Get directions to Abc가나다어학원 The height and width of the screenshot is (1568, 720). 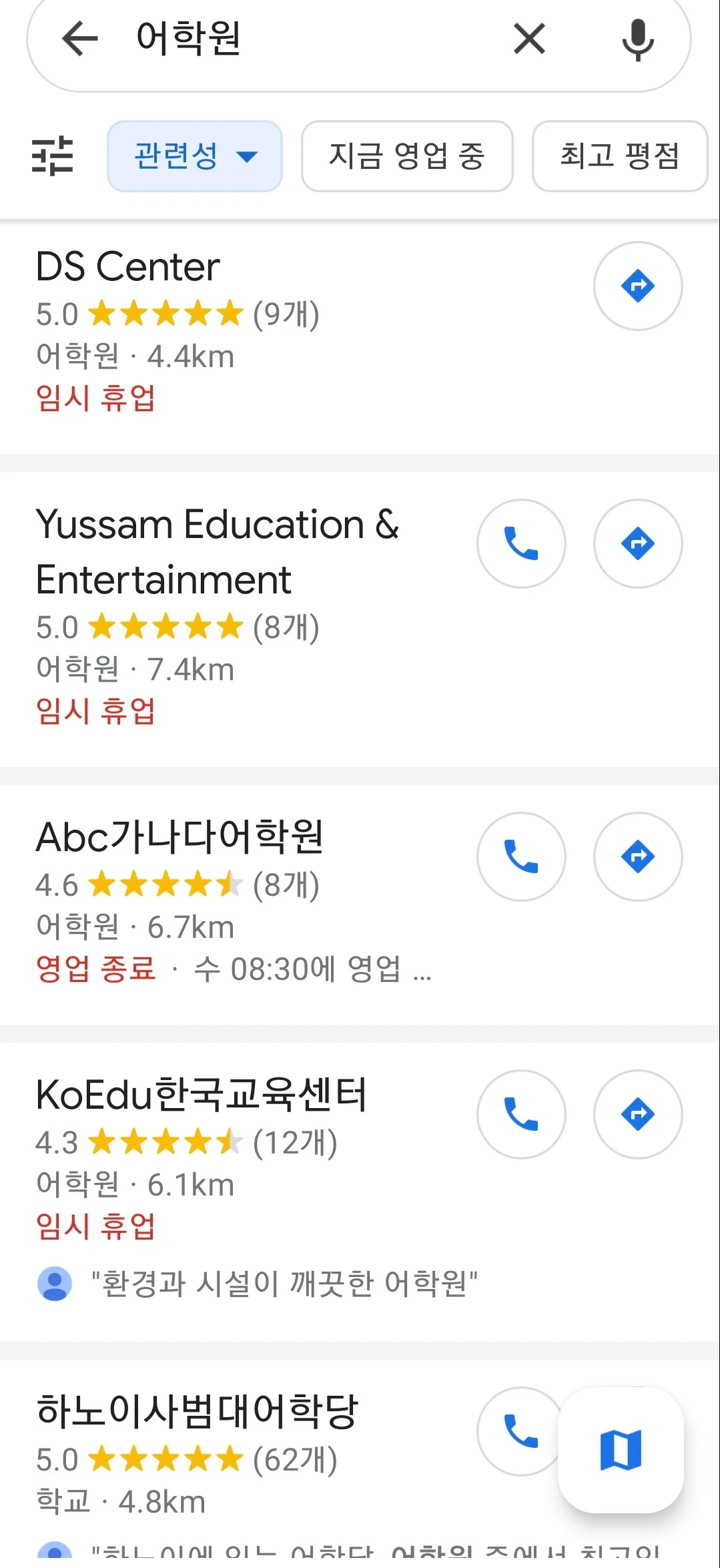point(638,856)
